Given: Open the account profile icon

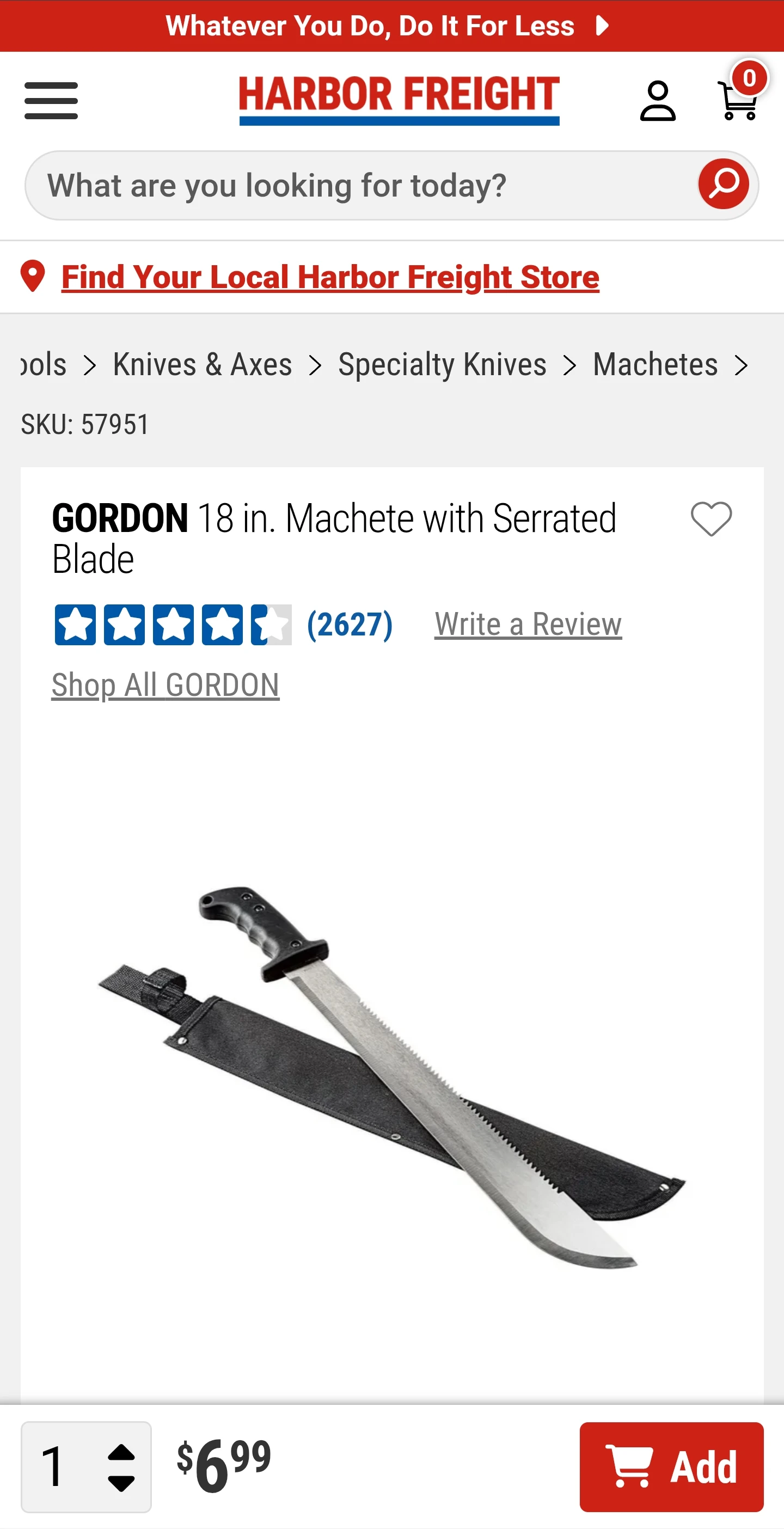Looking at the screenshot, I should 657,101.
